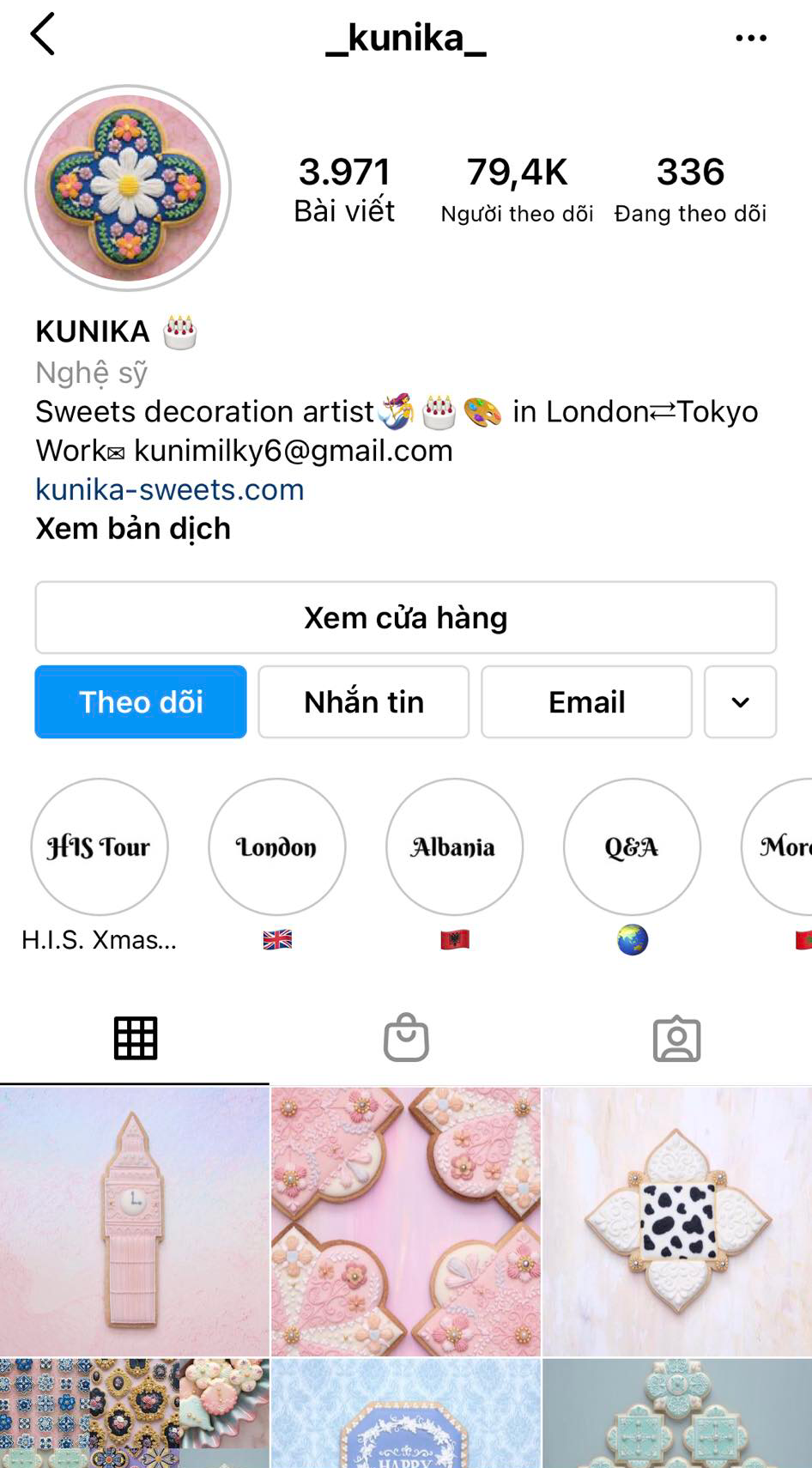Send a message via Nhắn tin

[363, 701]
